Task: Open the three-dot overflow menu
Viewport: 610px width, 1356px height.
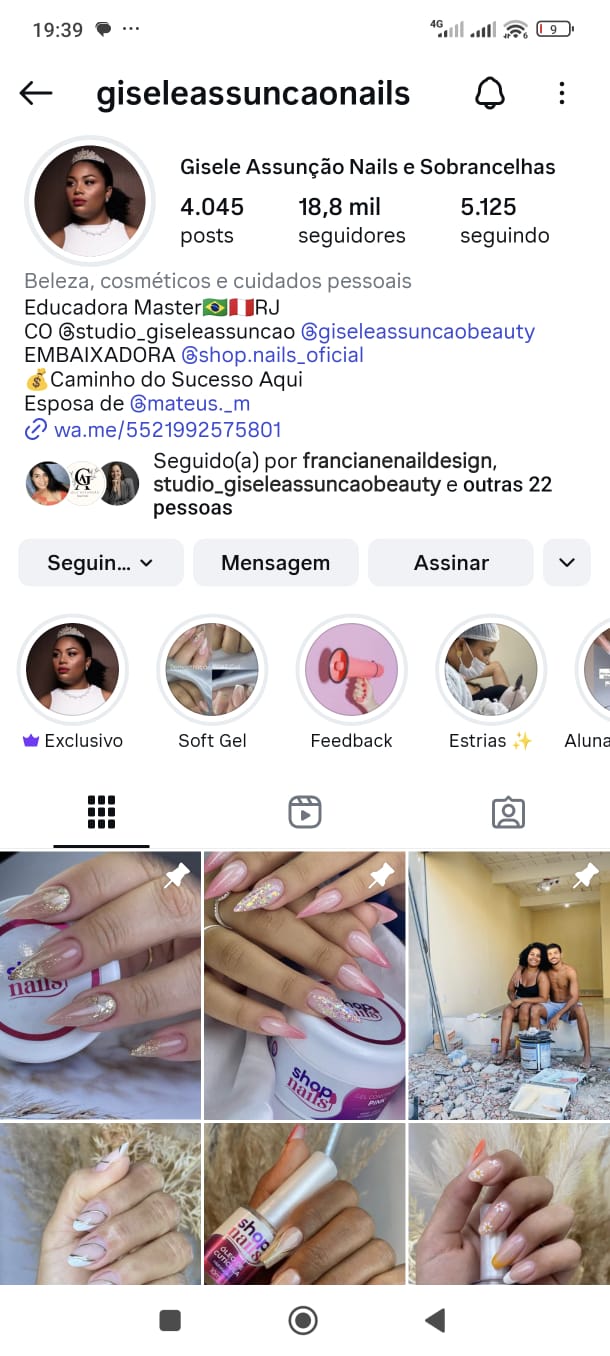Action: (561, 93)
